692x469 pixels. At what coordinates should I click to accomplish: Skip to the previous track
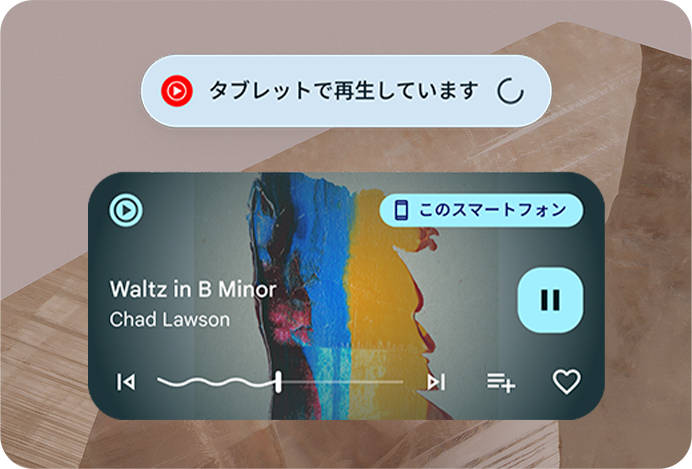pos(126,382)
